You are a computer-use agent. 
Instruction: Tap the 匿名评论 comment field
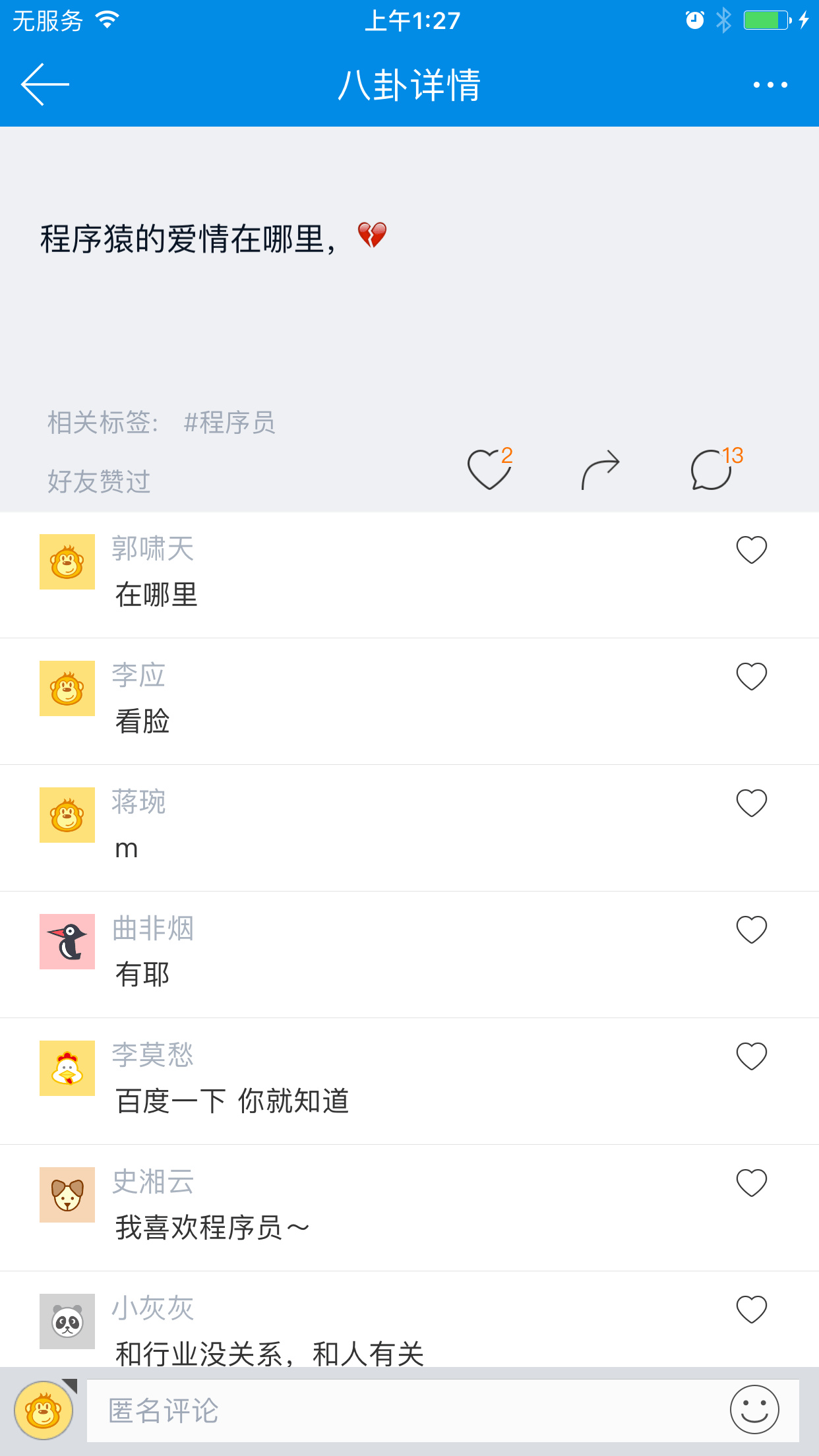pos(406,1410)
